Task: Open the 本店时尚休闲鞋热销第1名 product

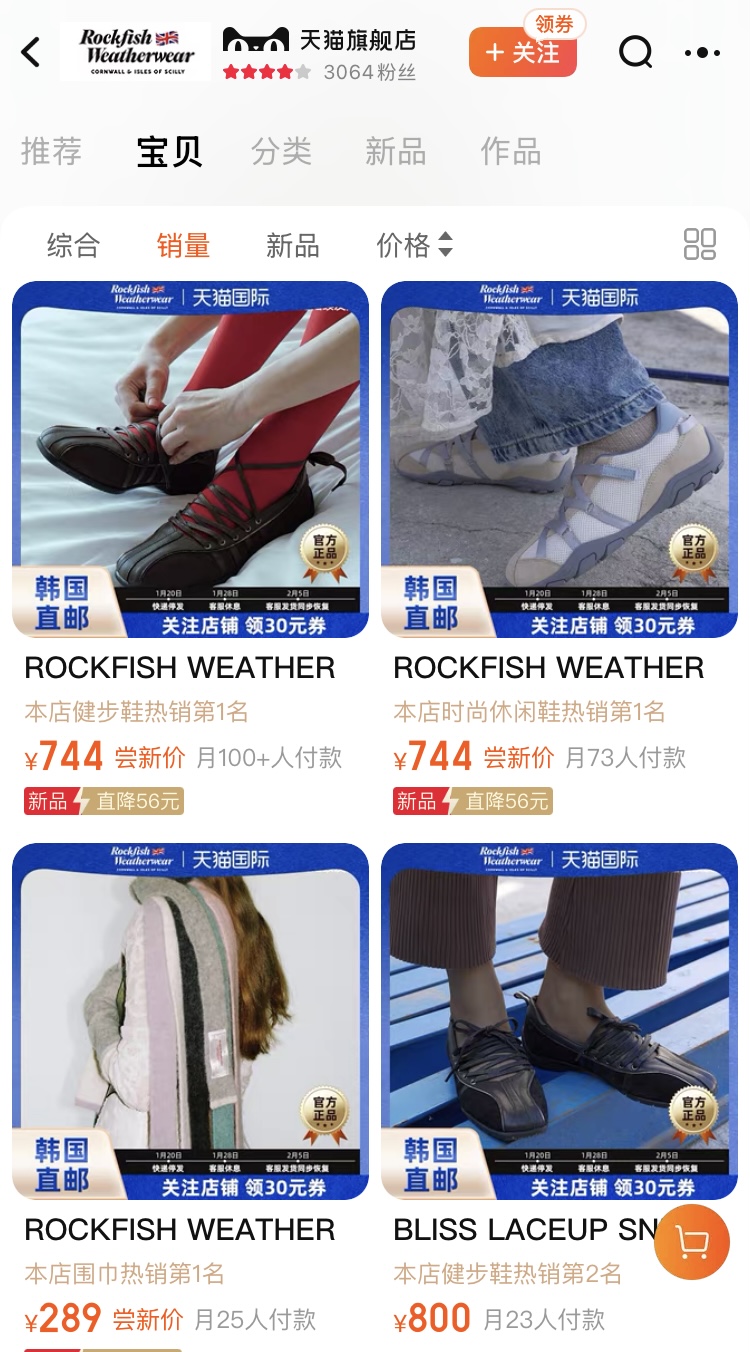Action: [x=559, y=460]
